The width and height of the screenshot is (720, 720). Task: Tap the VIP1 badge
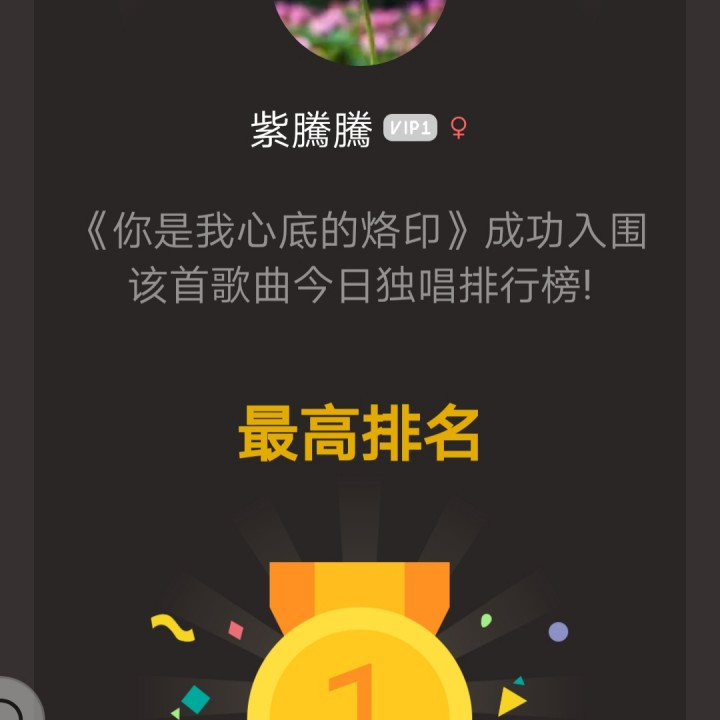411,128
